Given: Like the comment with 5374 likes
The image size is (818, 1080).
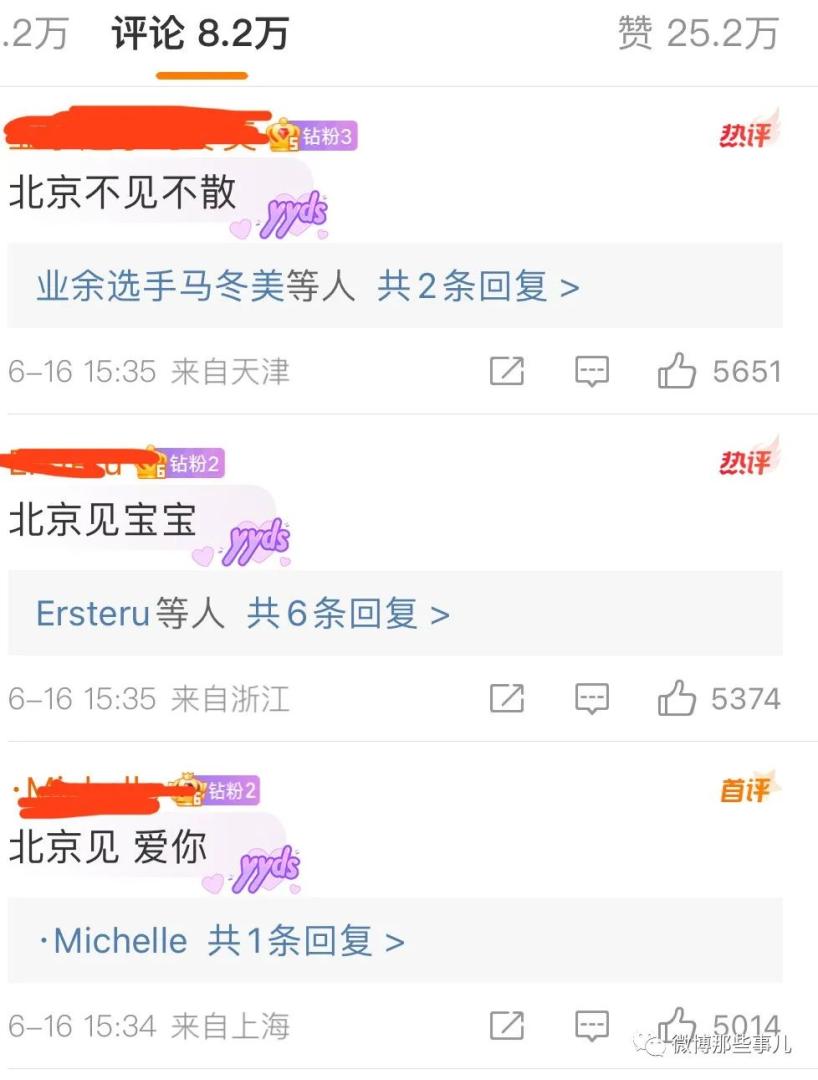Looking at the screenshot, I should click(677, 698).
